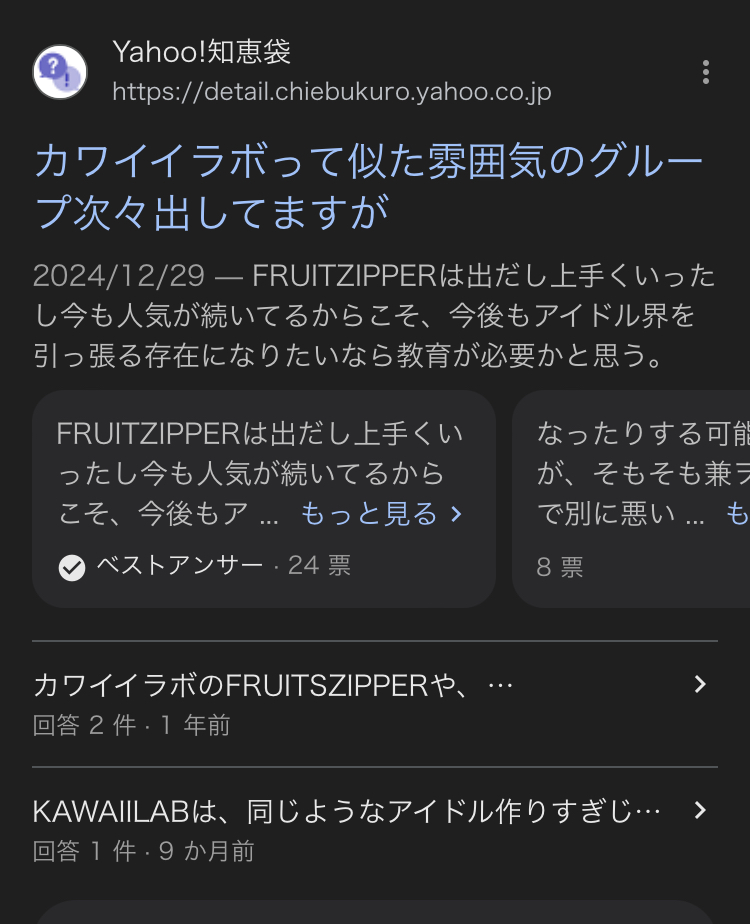Open the result titled カワイイラボって似た雰囲気のグループ

tap(368, 187)
